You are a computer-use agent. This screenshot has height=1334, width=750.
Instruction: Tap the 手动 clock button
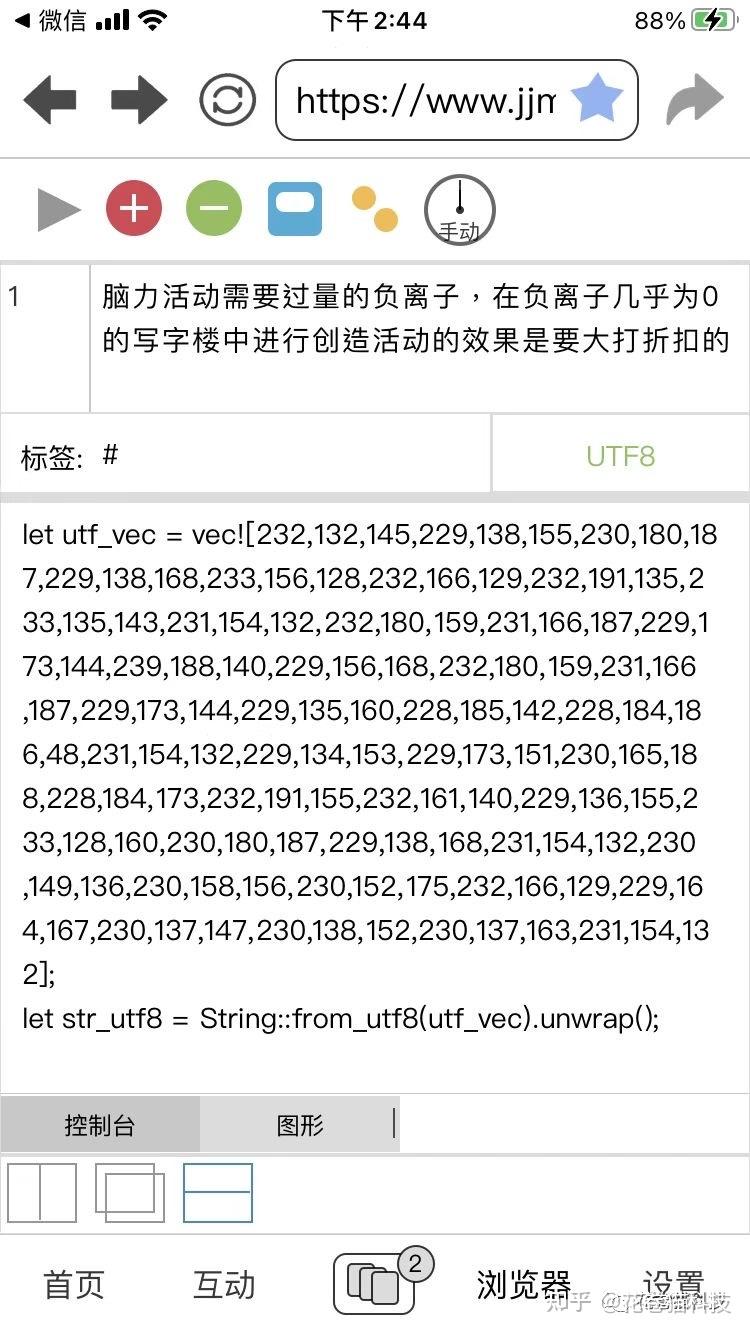[x=460, y=210]
